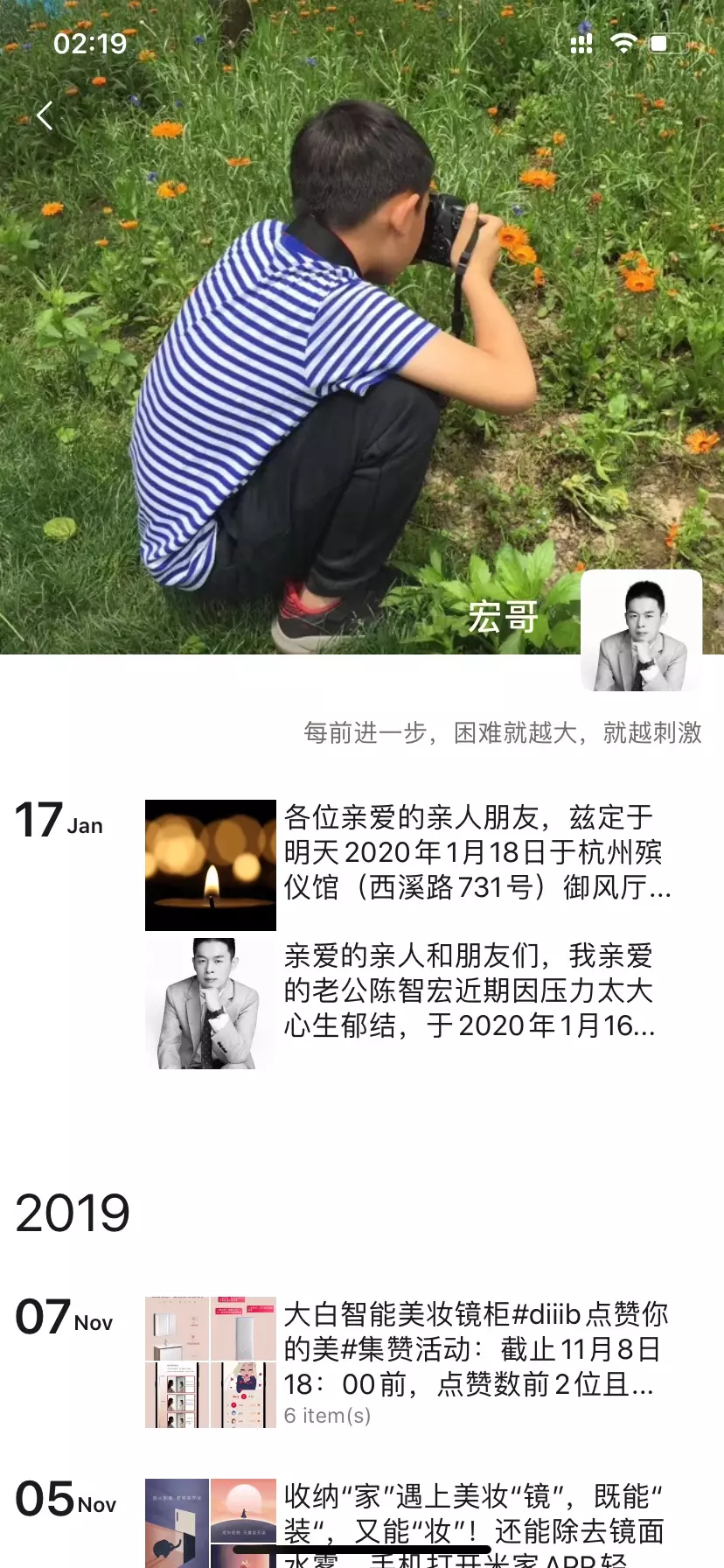Open 宏哥's profile avatar
Viewport: 724px width, 1568px height.
(x=641, y=631)
